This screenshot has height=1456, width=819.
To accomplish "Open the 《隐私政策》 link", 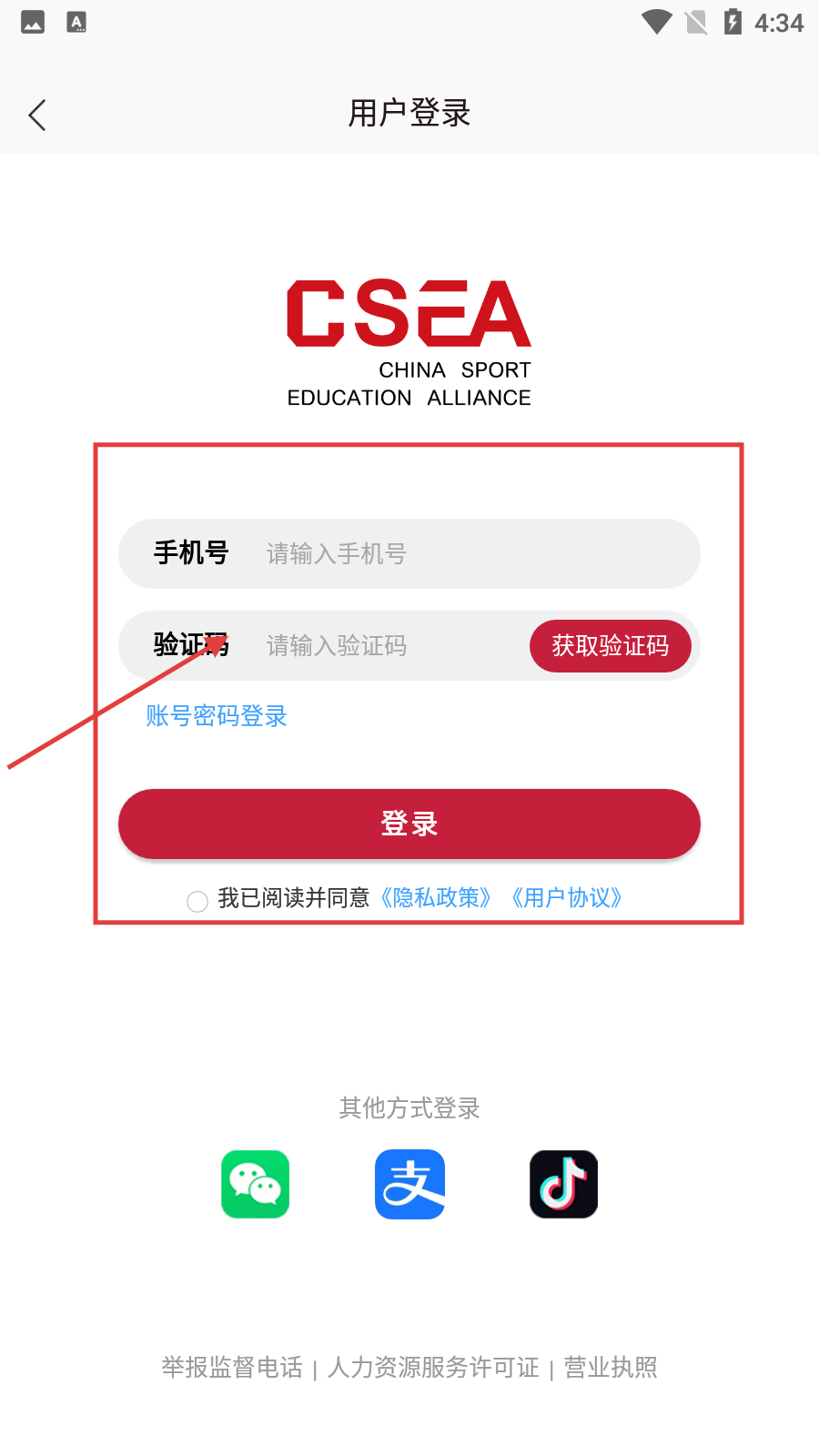I will pyautogui.click(x=436, y=898).
